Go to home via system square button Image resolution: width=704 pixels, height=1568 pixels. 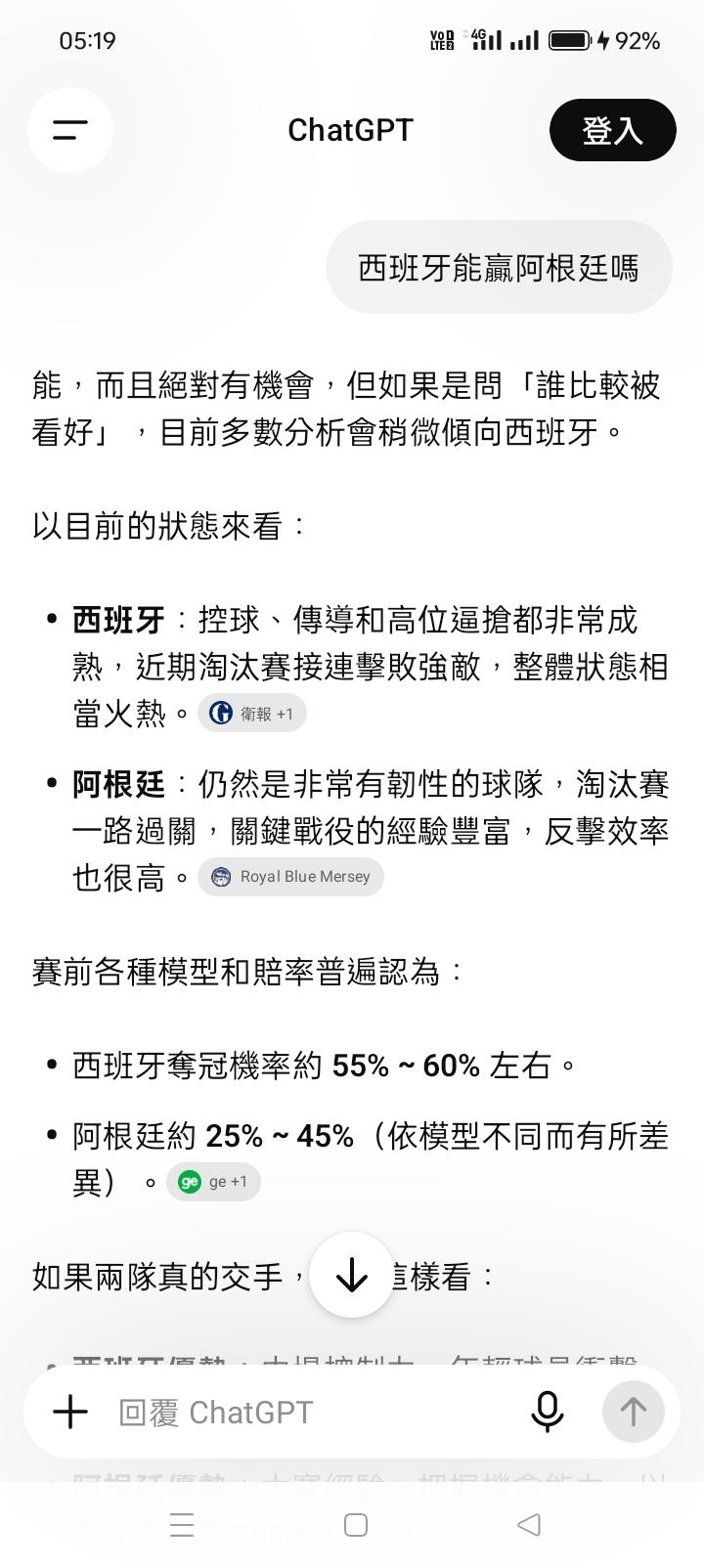[356, 1525]
